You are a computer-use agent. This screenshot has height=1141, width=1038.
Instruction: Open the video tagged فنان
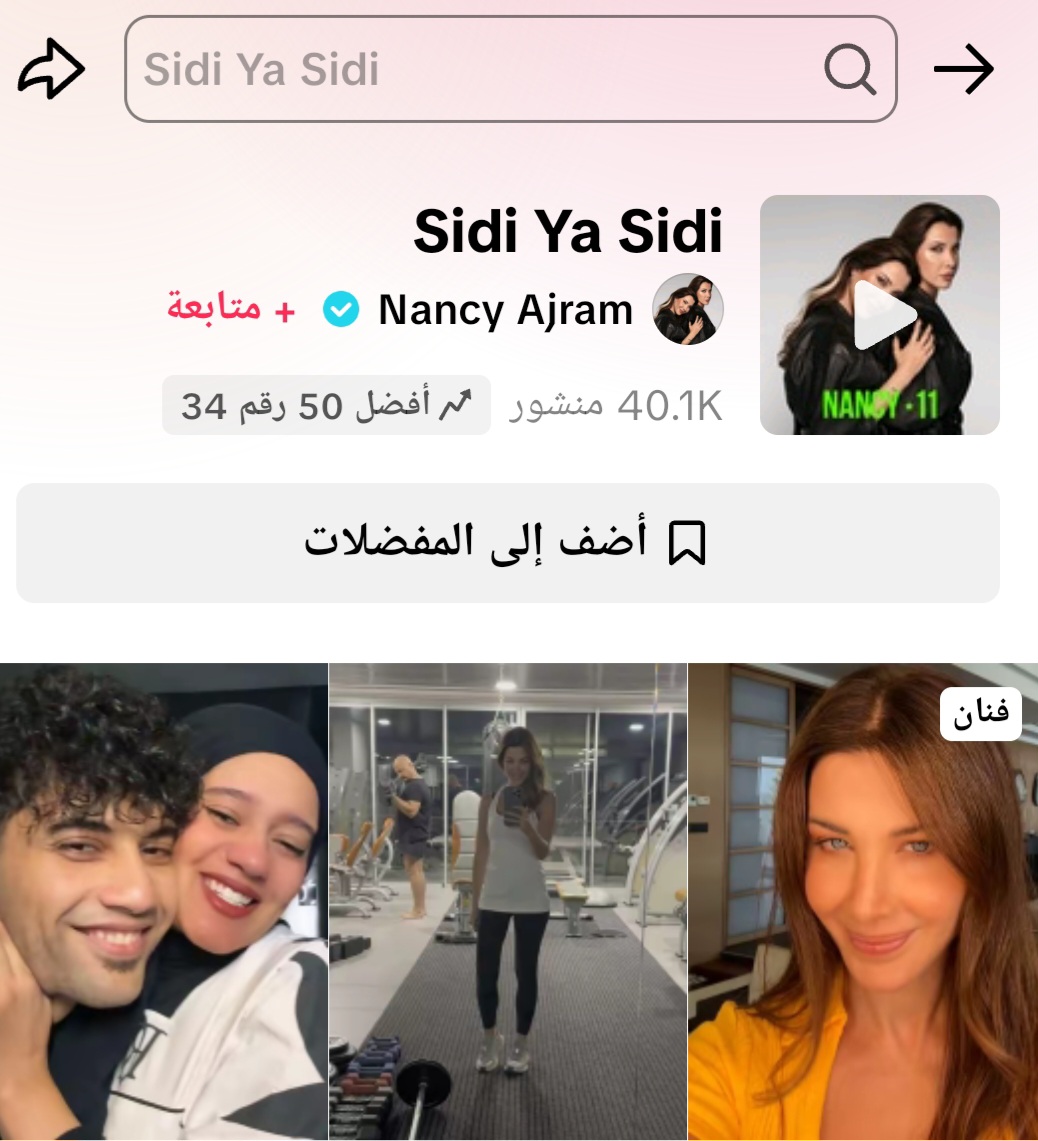pyautogui.click(x=862, y=900)
